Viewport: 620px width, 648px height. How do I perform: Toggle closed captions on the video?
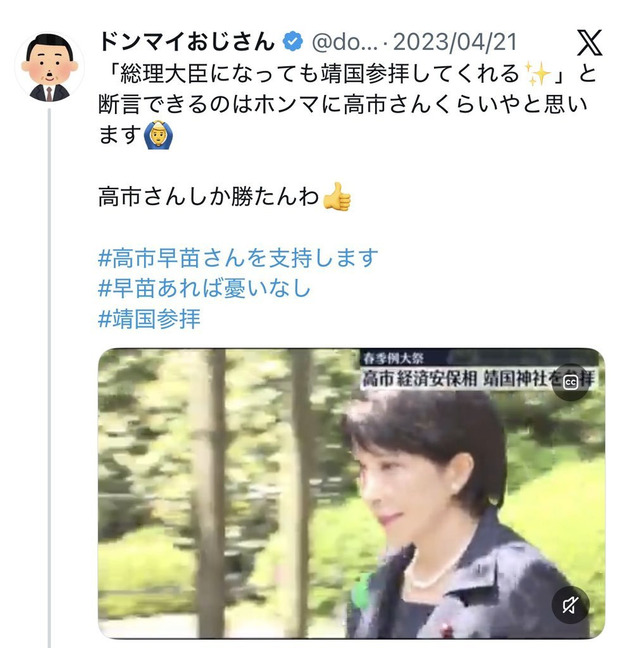[x=570, y=382]
